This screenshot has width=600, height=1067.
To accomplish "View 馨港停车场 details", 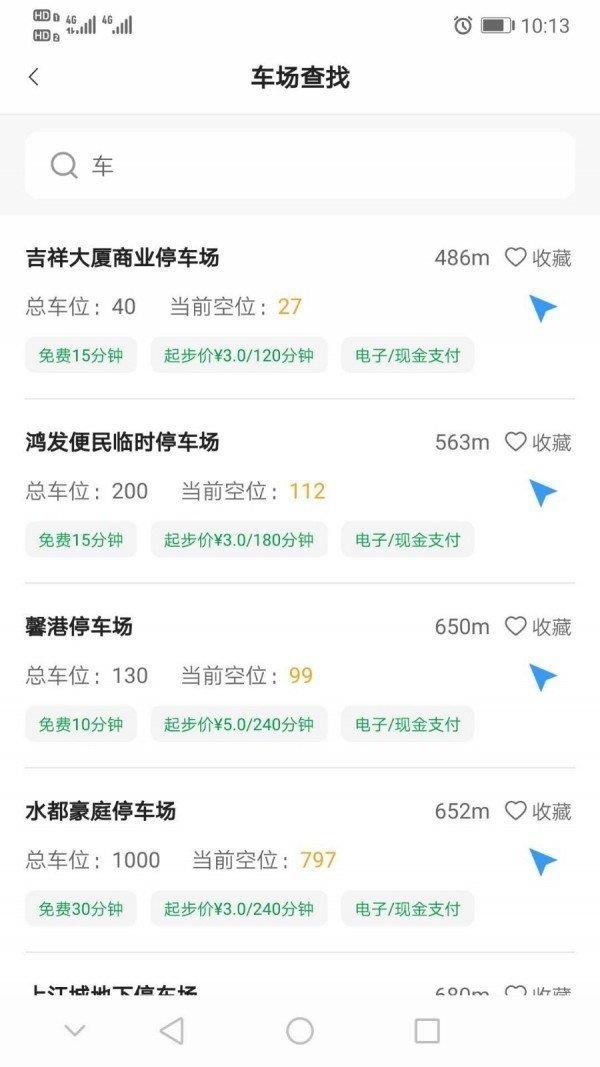I will pyautogui.click(x=79, y=627).
